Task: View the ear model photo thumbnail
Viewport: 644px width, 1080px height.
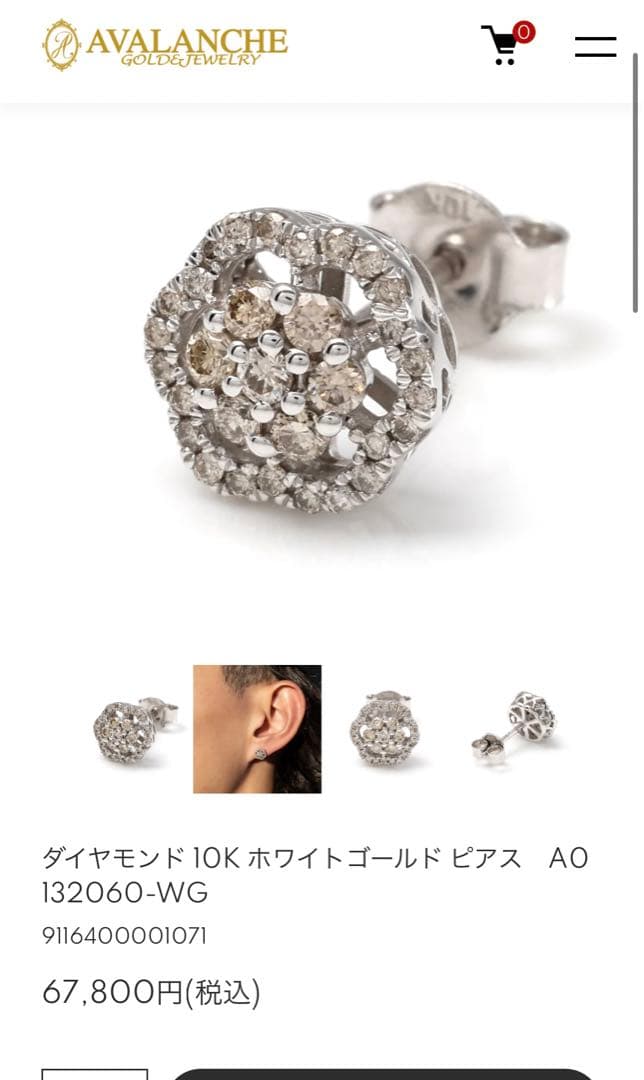Action: pos(257,729)
